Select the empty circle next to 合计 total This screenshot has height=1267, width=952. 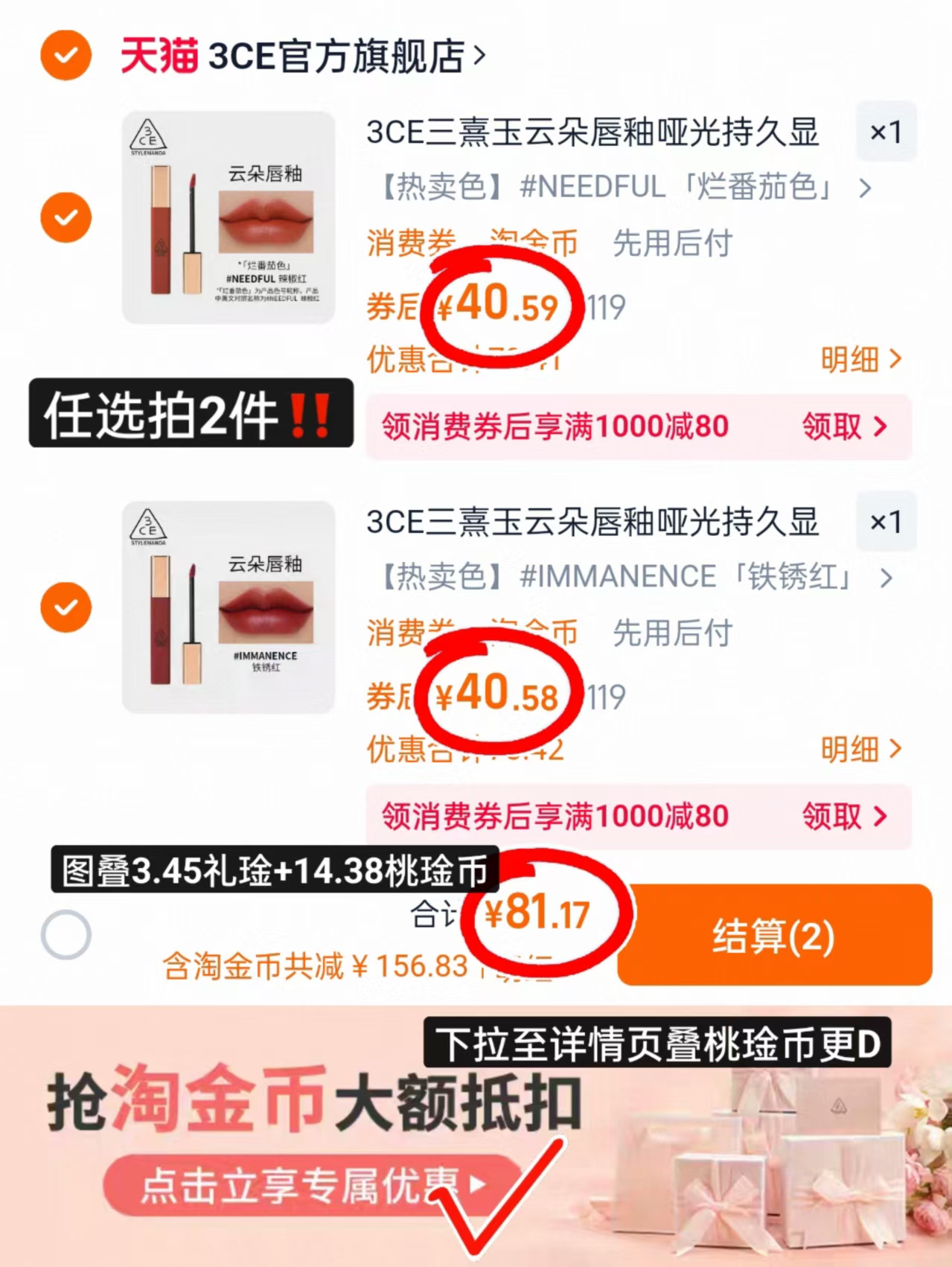coord(66,935)
